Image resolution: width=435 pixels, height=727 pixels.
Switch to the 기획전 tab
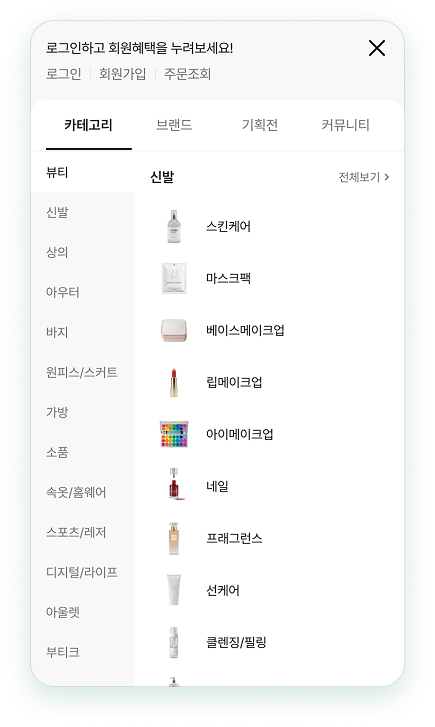click(x=260, y=125)
